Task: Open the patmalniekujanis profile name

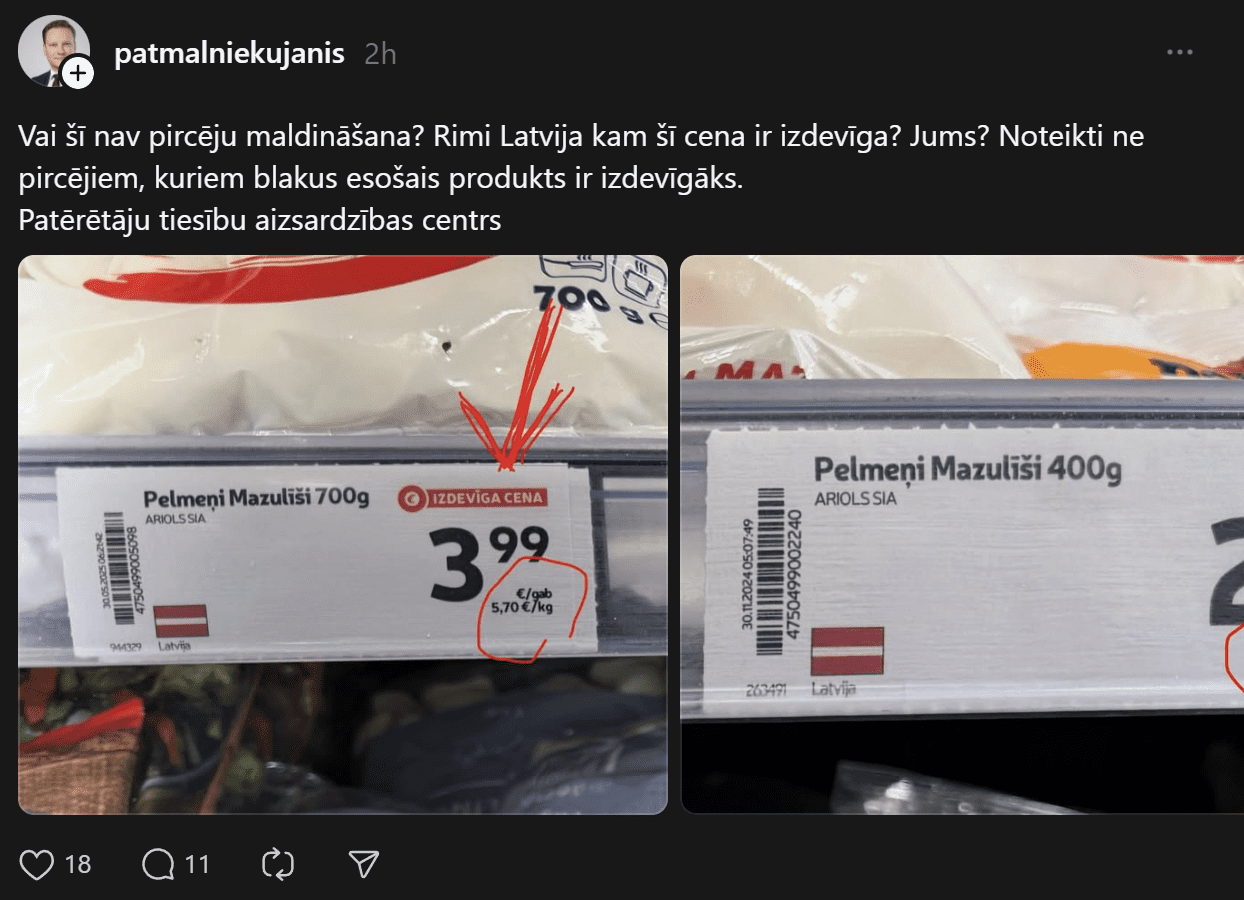Action: click(x=229, y=54)
